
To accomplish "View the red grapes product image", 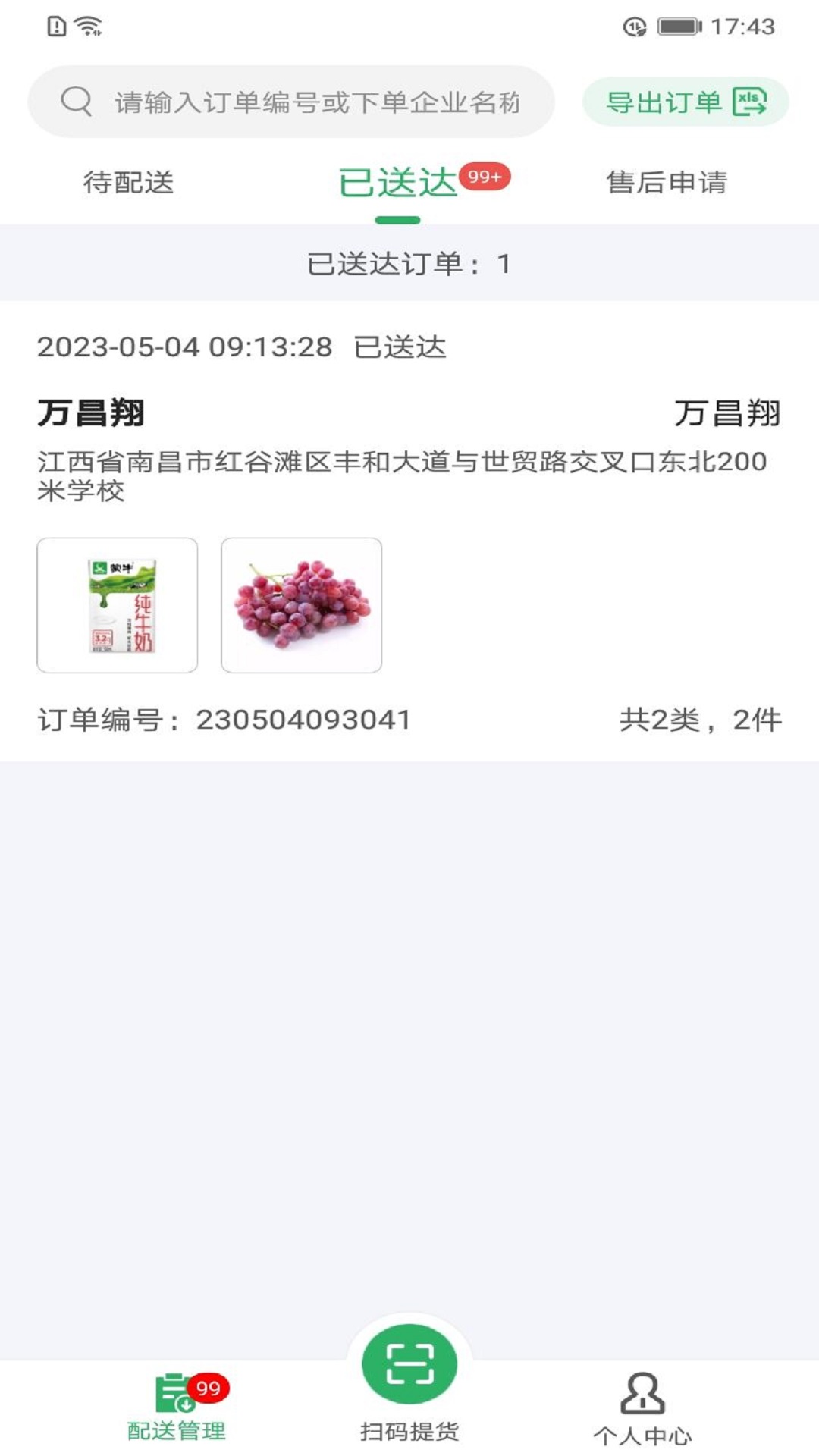I will [x=302, y=605].
